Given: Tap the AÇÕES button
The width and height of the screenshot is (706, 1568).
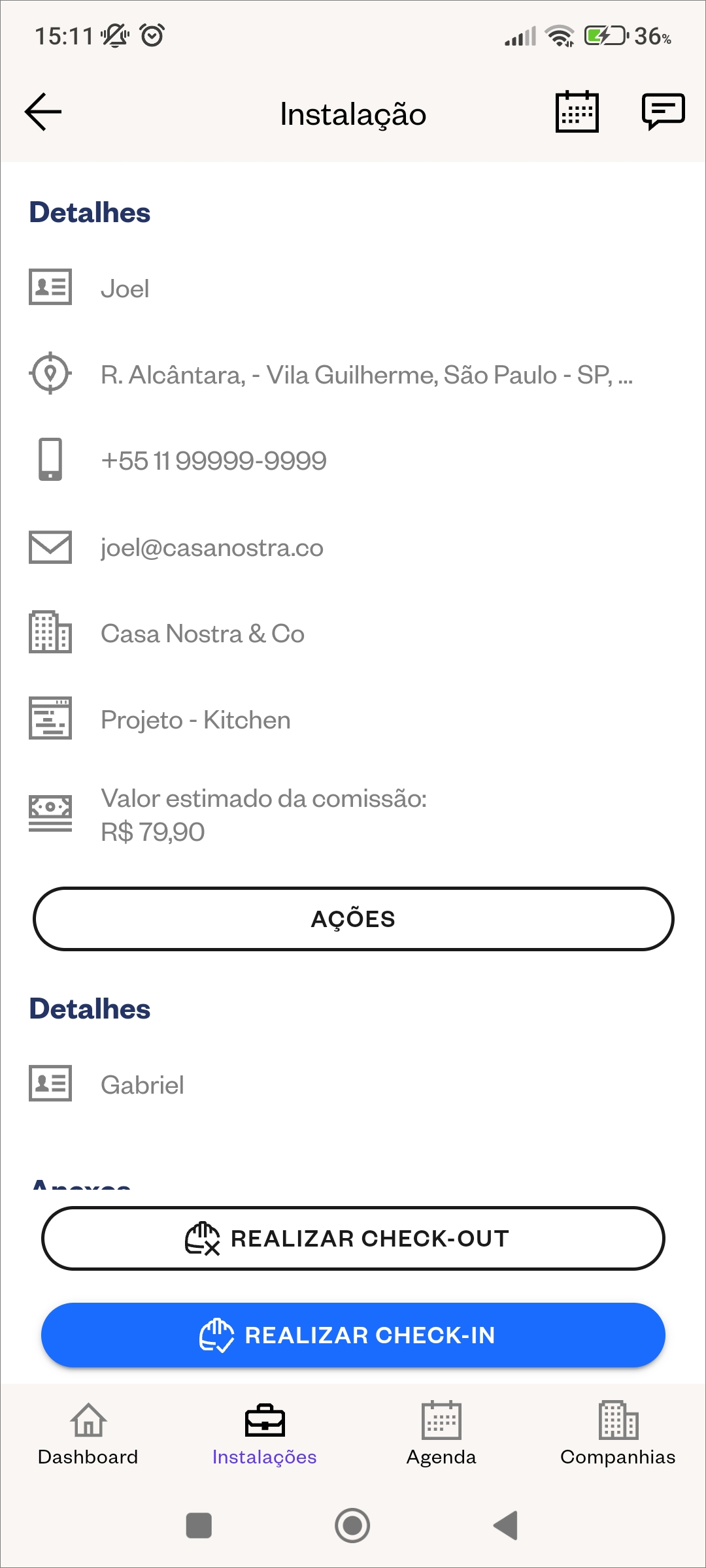Looking at the screenshot, I should click(x=353, y=919).
